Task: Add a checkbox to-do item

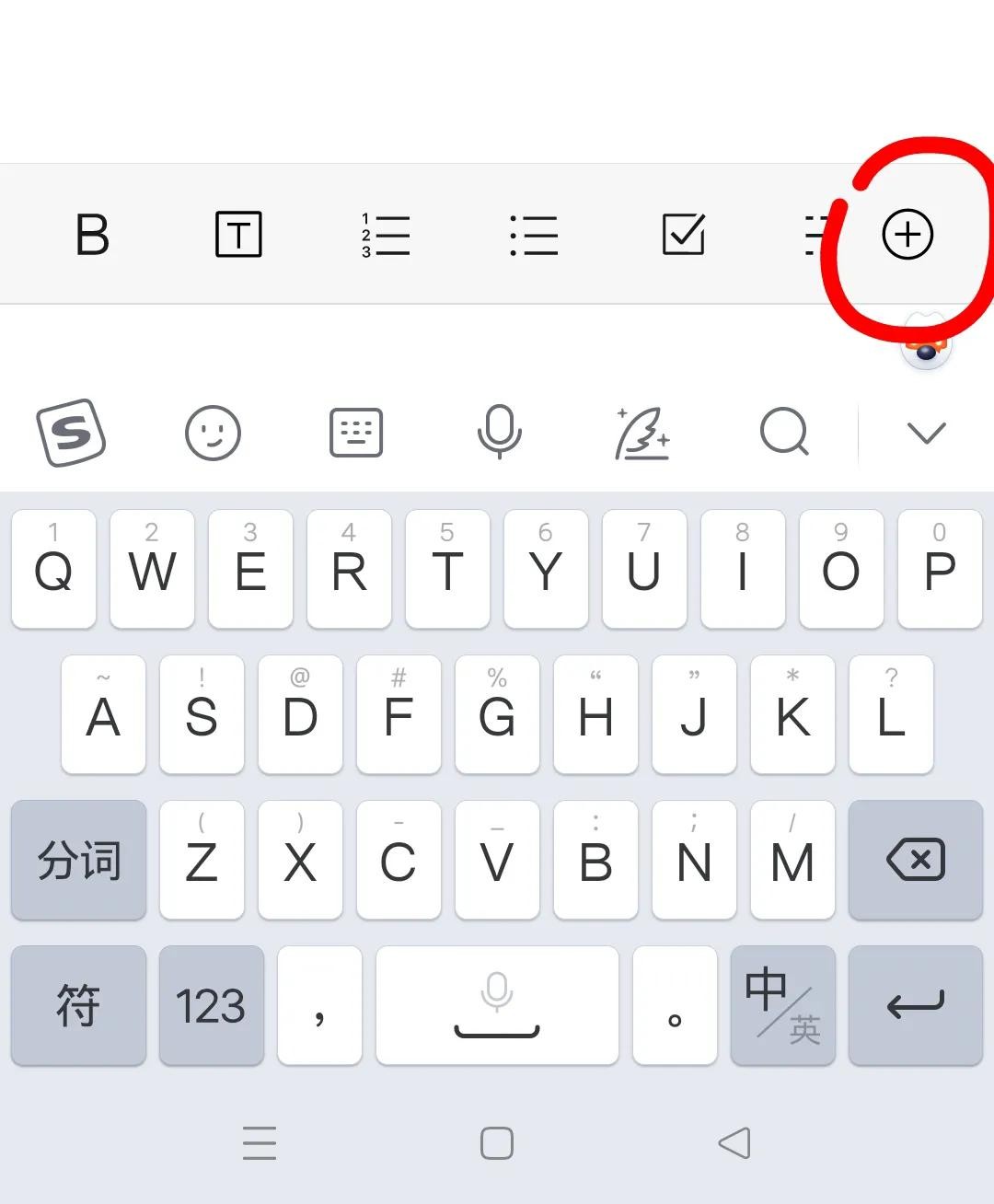Action: coord(684,235)
